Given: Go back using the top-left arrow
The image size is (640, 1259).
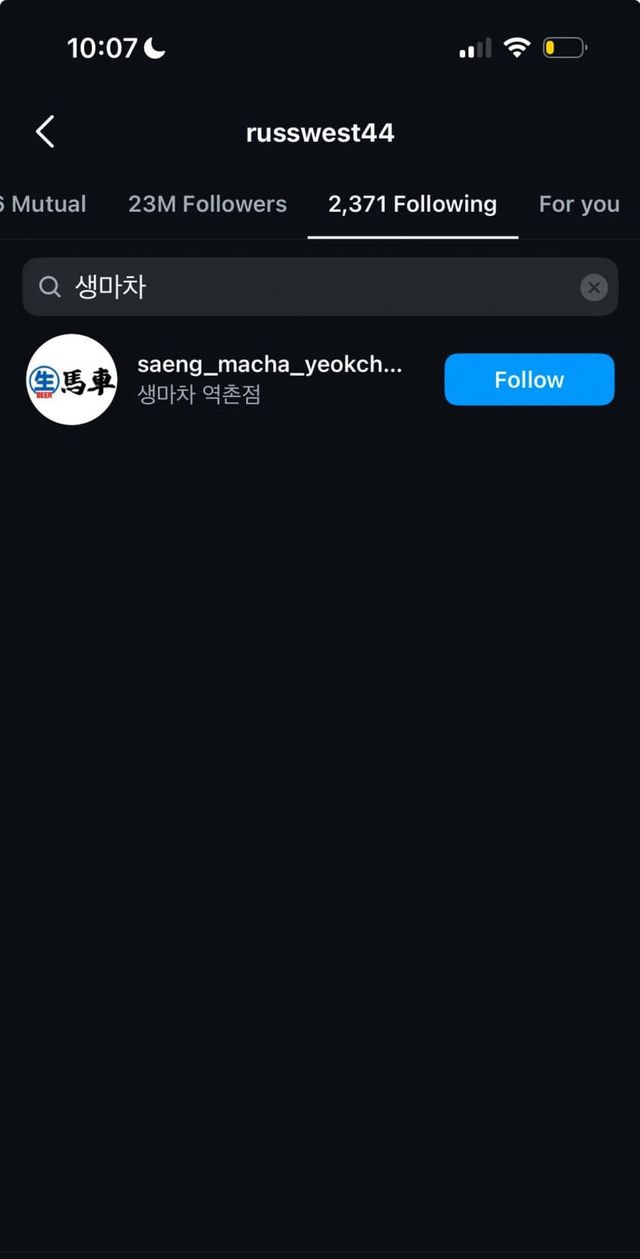Looking at the screenshot, I should pyautogui.click(x=45, y=132).
